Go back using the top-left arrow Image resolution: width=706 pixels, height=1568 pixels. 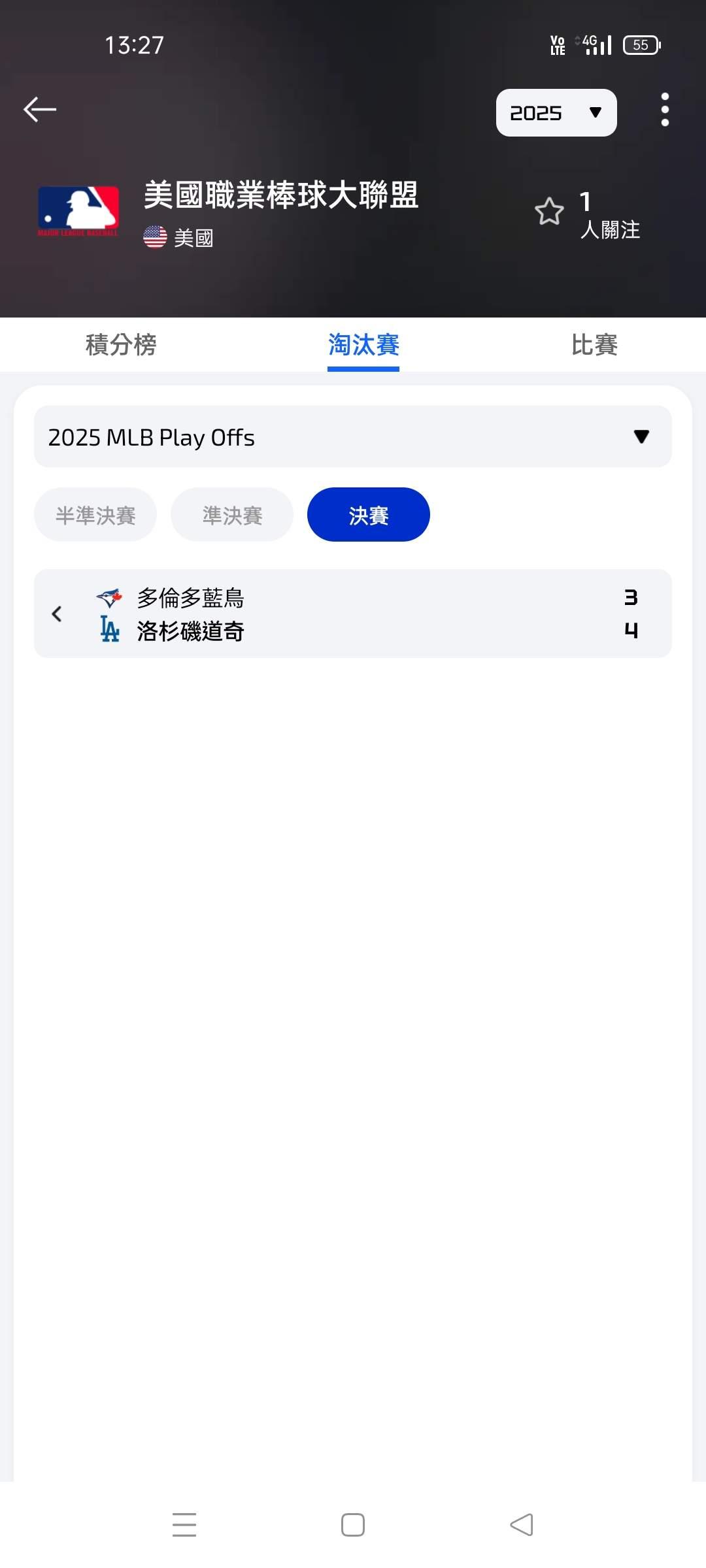point(40,109)
